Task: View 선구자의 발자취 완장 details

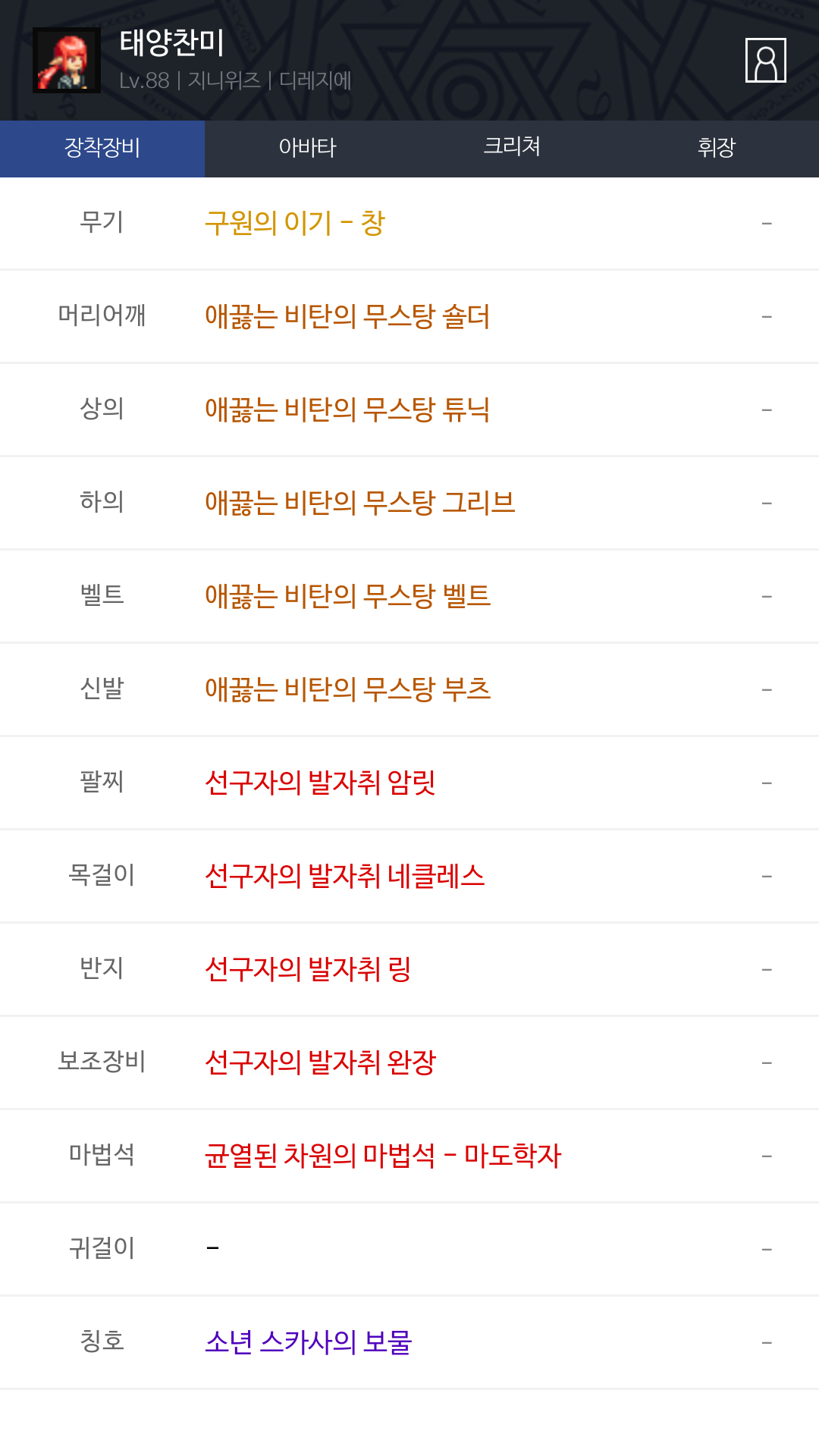Action: point(320,1062)
